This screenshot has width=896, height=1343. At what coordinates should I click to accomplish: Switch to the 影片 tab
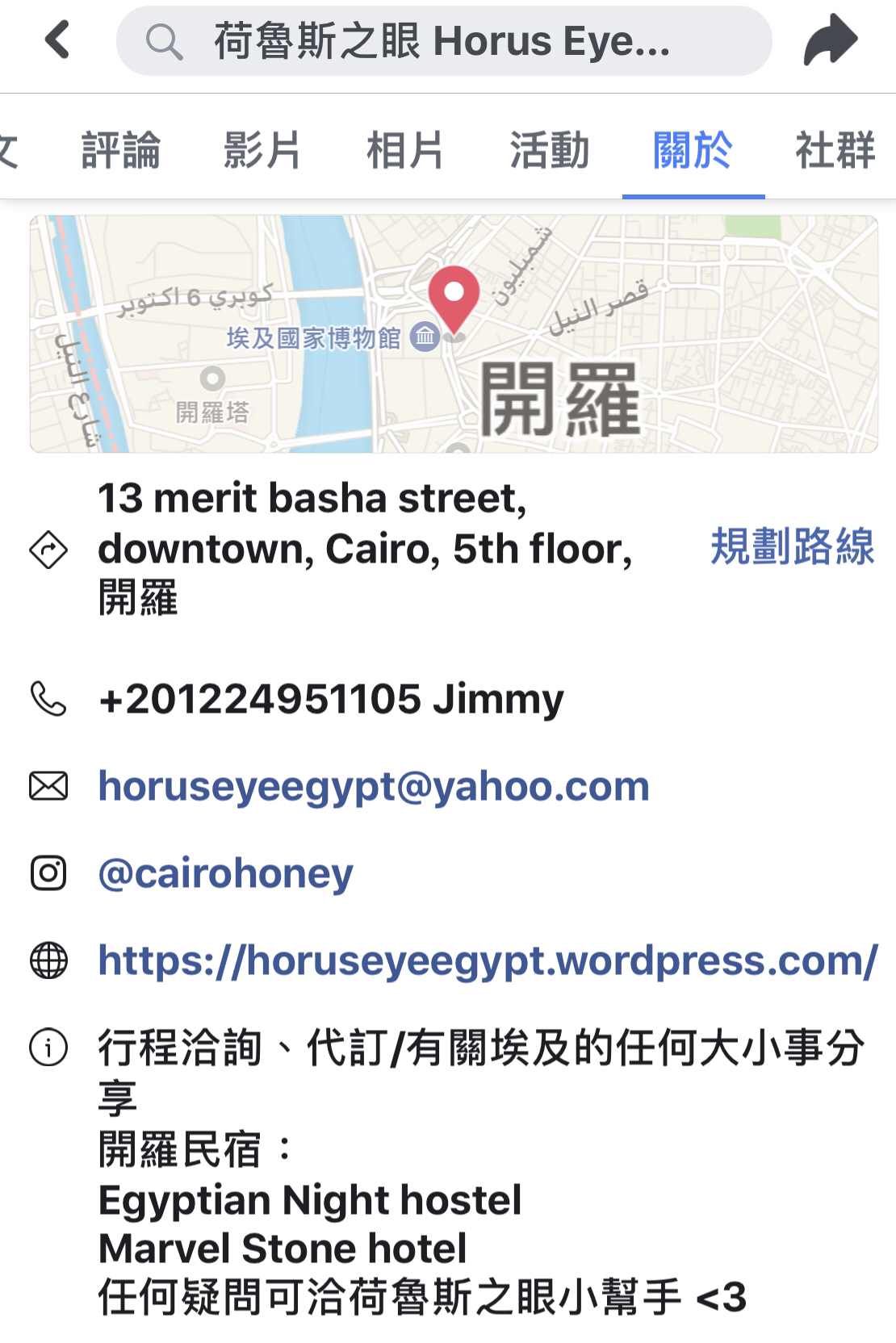click(262, 150)
